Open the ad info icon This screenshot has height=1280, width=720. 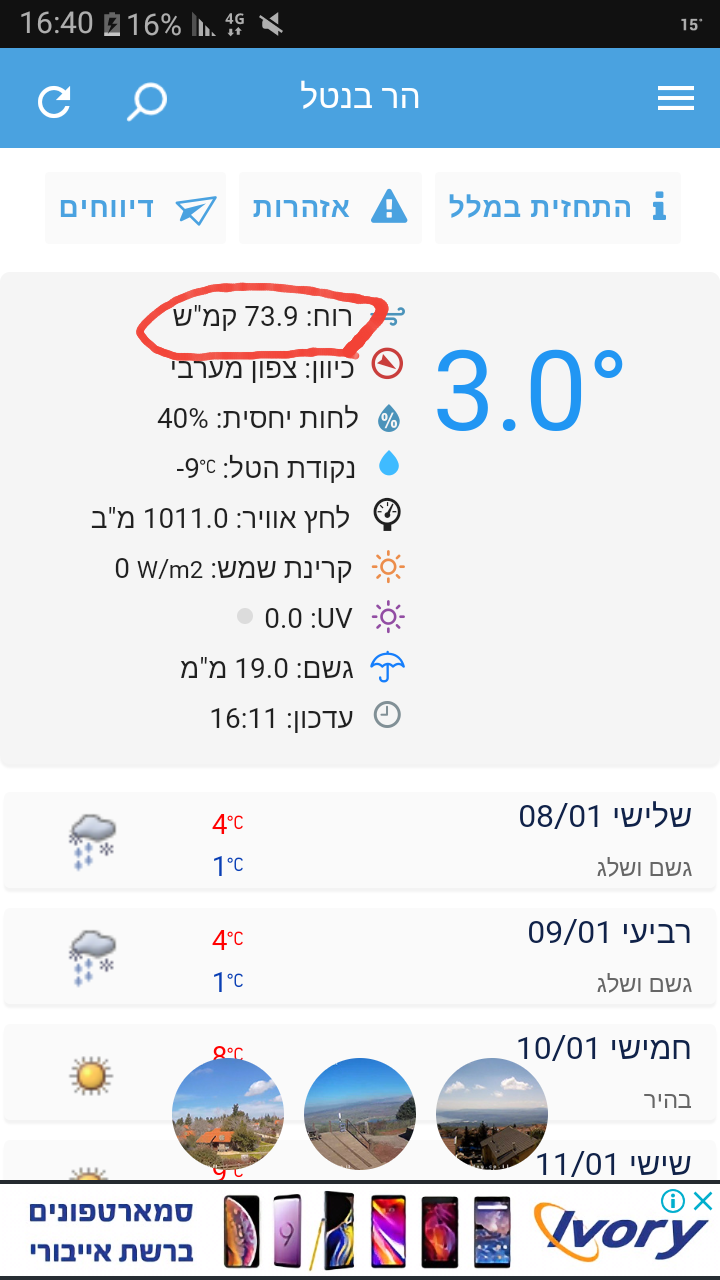pos(674,1200)
